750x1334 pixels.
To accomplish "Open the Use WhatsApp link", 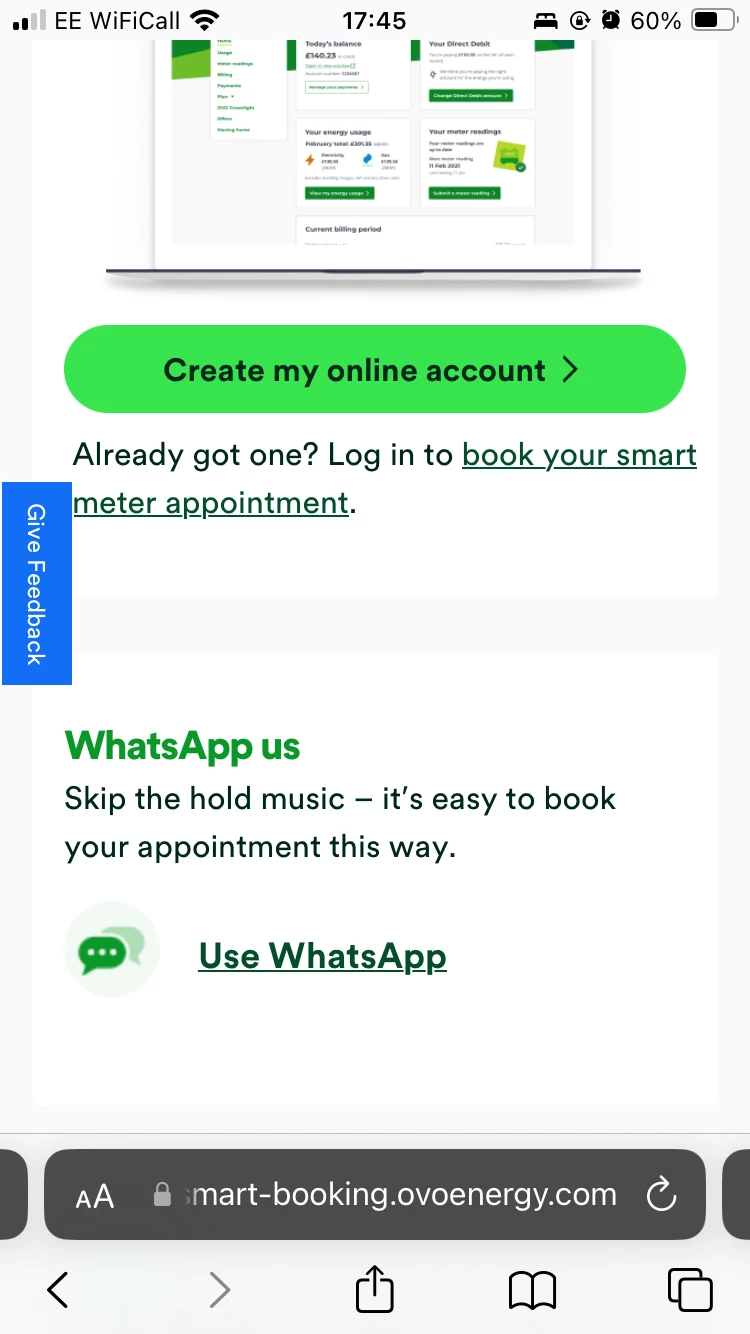I will pyautogui.click(x=322, y=956).
